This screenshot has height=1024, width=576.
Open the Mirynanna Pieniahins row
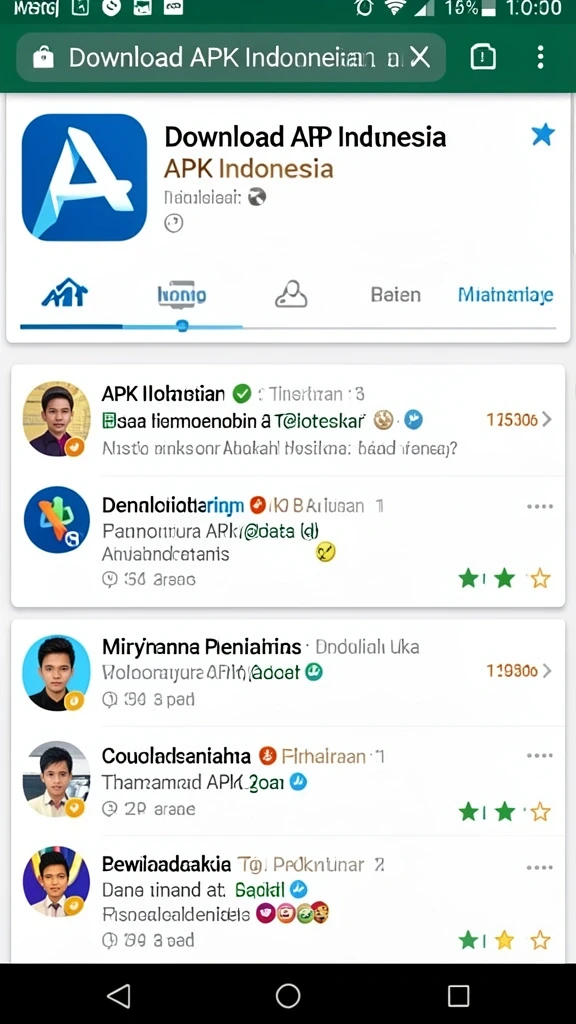[288, 672]
